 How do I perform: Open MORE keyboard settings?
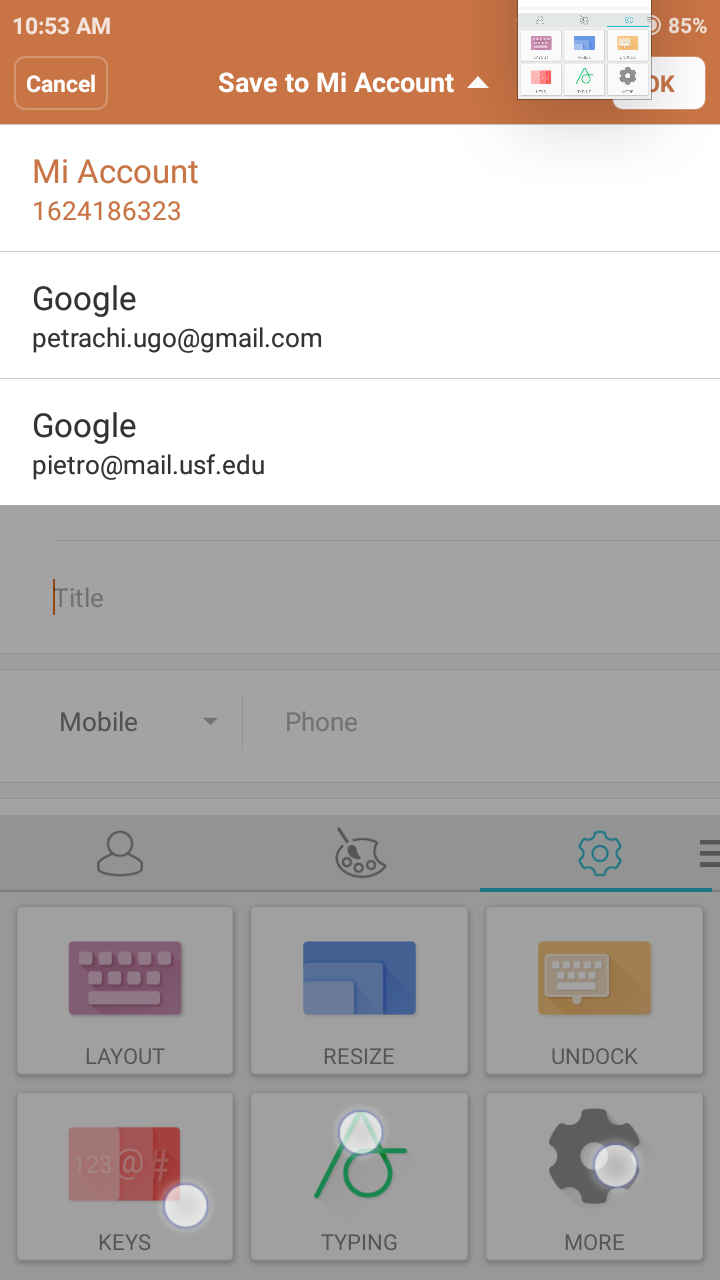(594, 1176)
